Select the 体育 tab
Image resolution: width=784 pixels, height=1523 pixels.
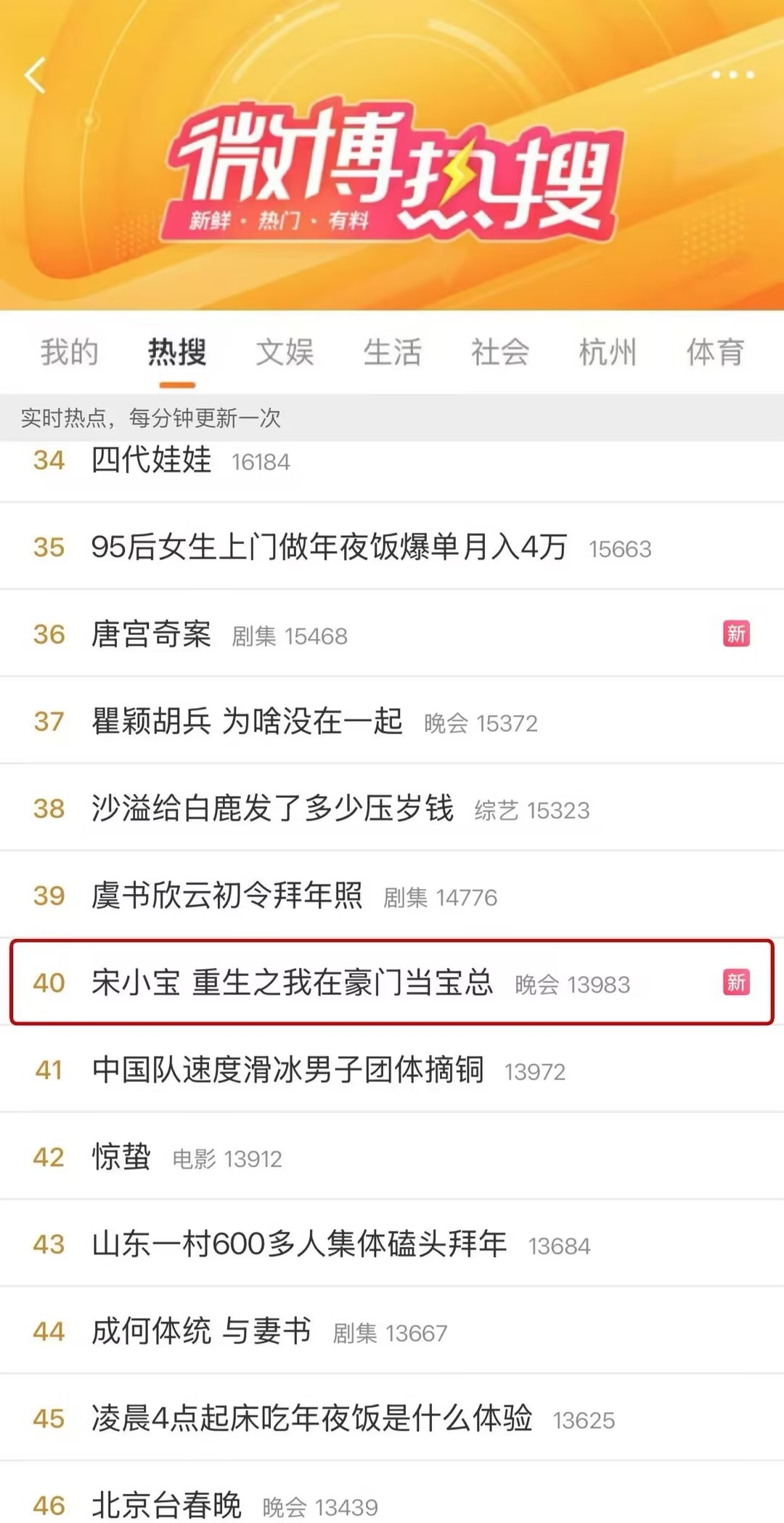coord(715,352)
